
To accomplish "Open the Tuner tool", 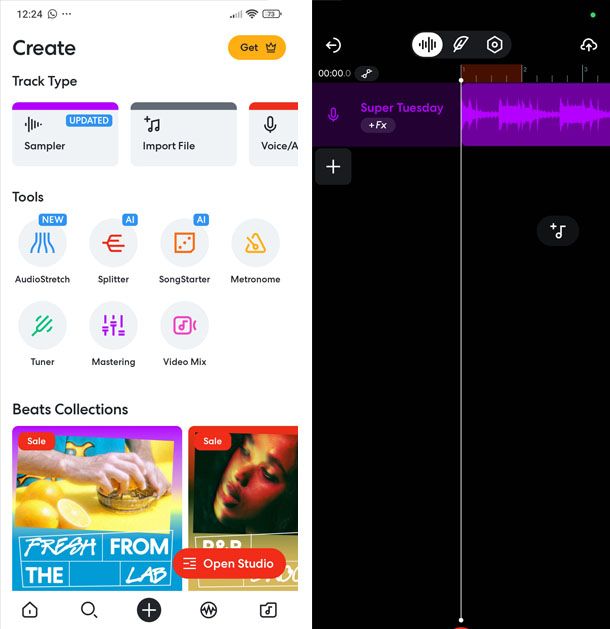I will (42, 325).
